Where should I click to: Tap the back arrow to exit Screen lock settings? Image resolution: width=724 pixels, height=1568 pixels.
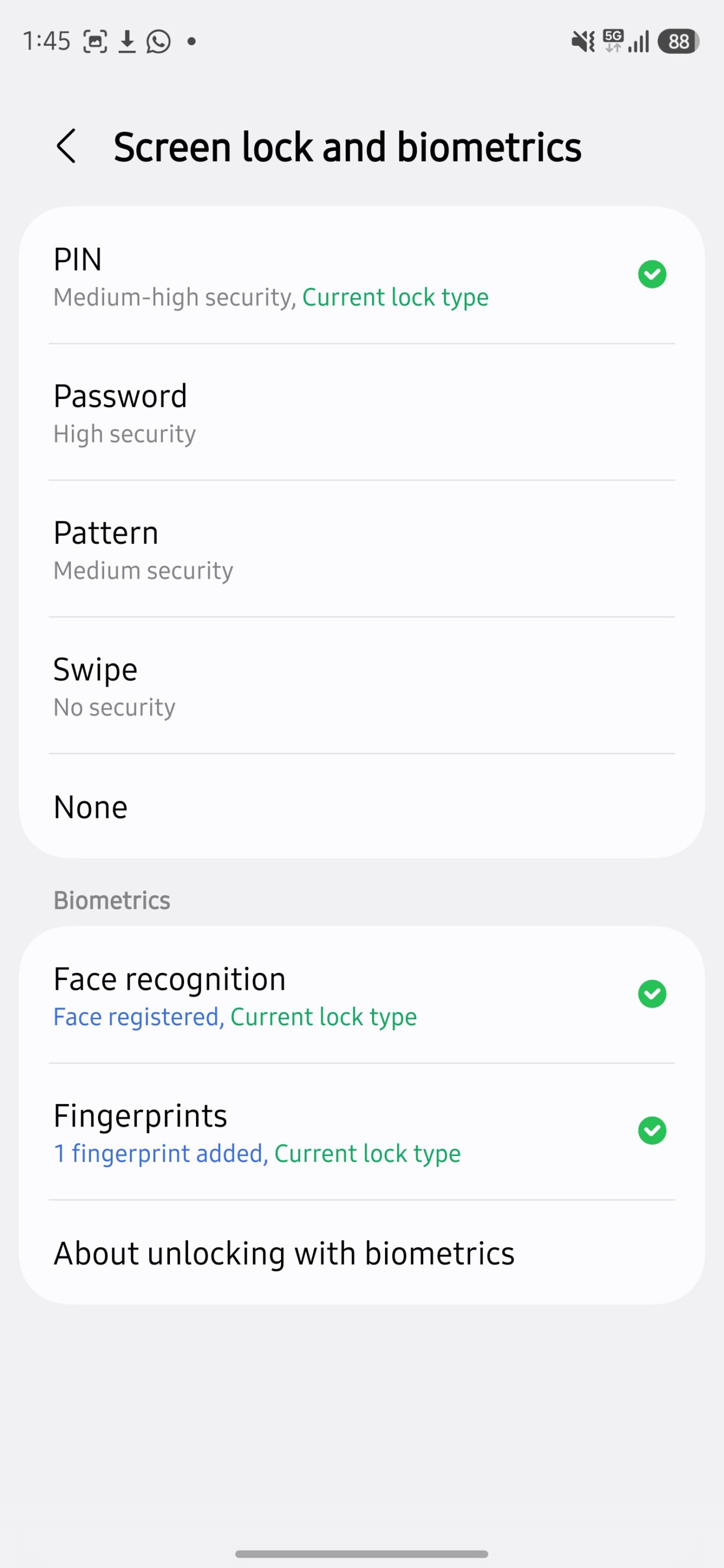(x=66, y=146)
